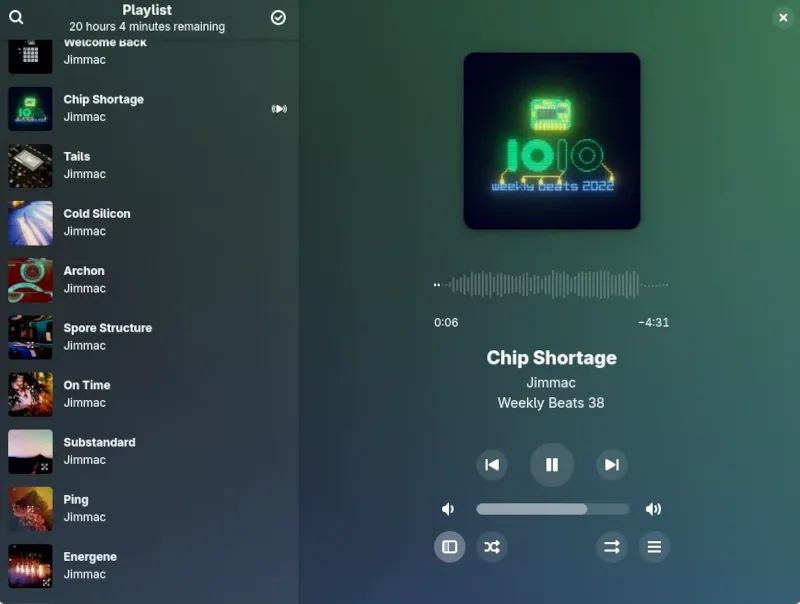Select the Archon track
The height and width of the screenshot is (604, 800).
click(148, 279)
